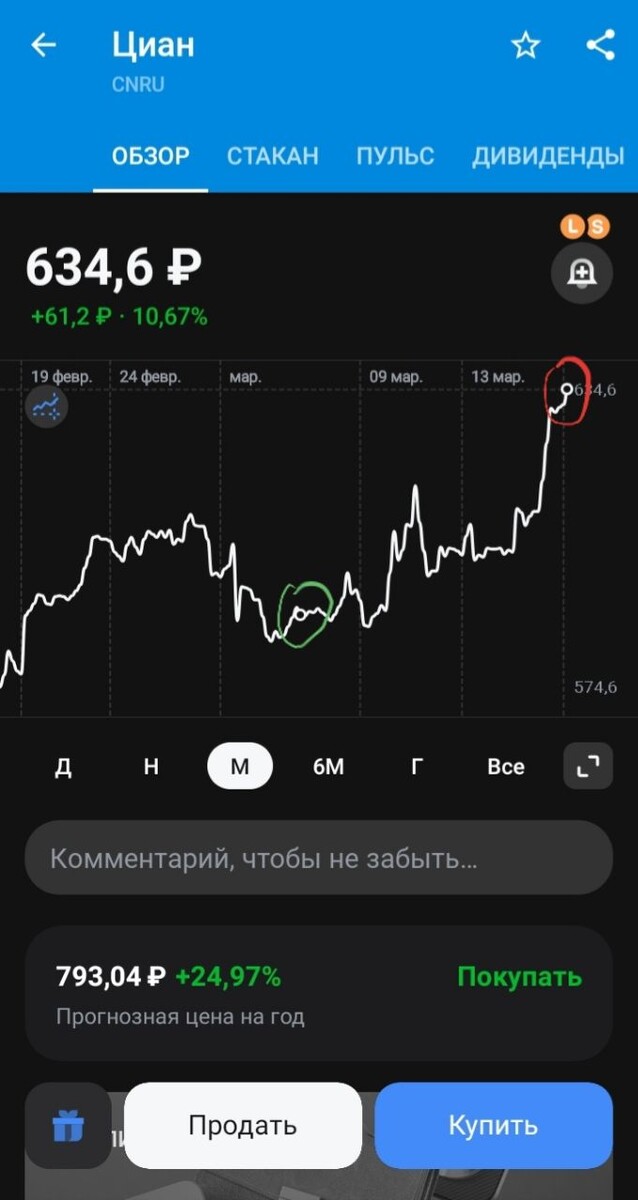Display the Все time chart range
The width and height of the screenshot is (638, 1200).
tap(505, 767)
